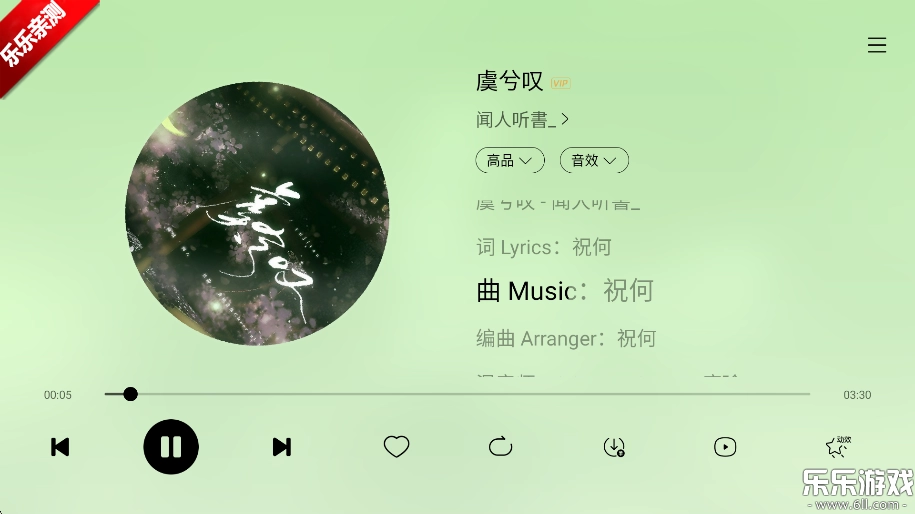Download the song 虞兮叹
Screen dimensions: 915x514
[x=614, y=447]
